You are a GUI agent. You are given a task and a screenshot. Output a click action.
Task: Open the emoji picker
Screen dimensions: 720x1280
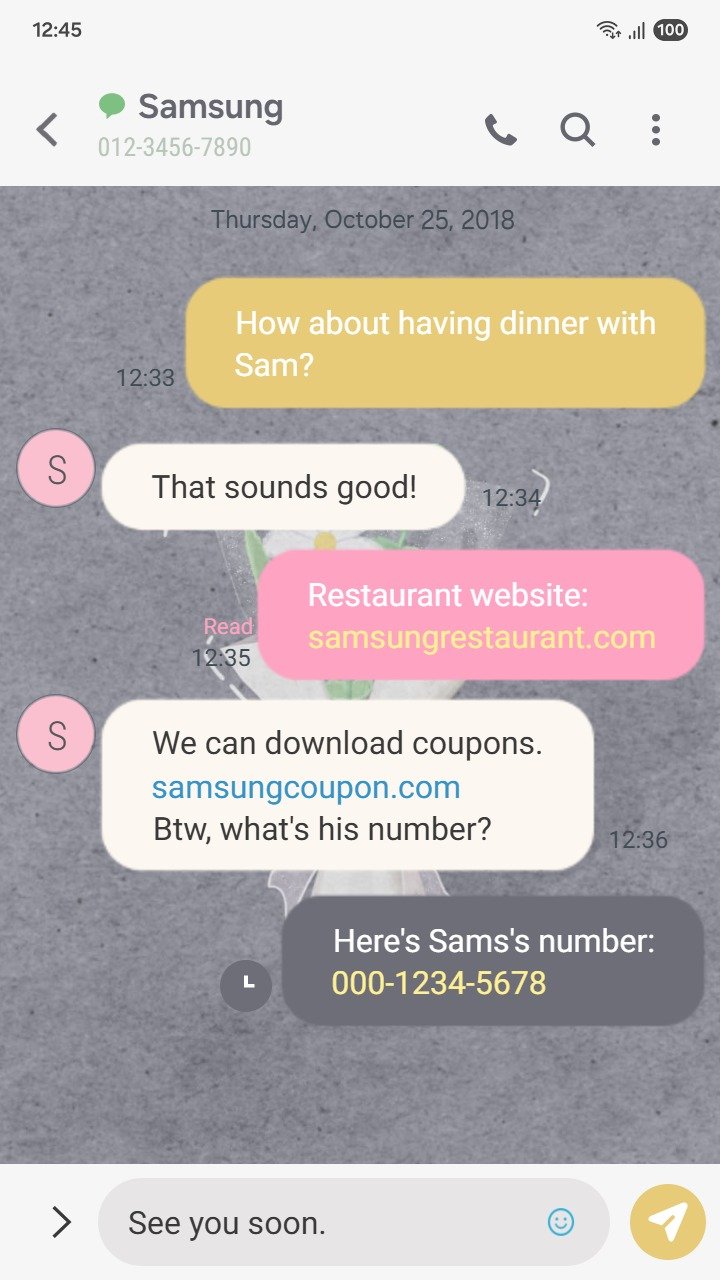(x=561, y=1221)
